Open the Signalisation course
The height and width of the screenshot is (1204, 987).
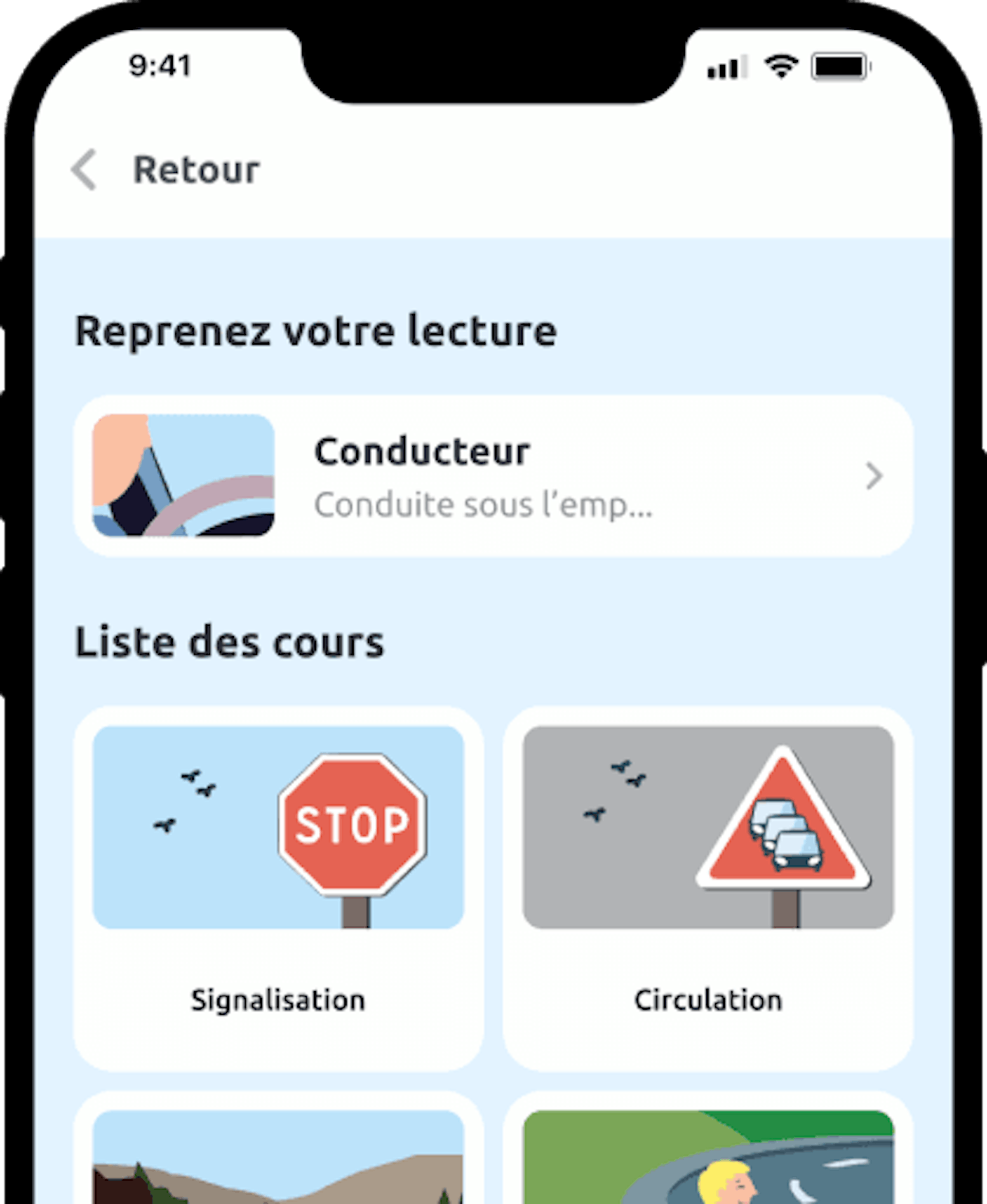point(278,889)
